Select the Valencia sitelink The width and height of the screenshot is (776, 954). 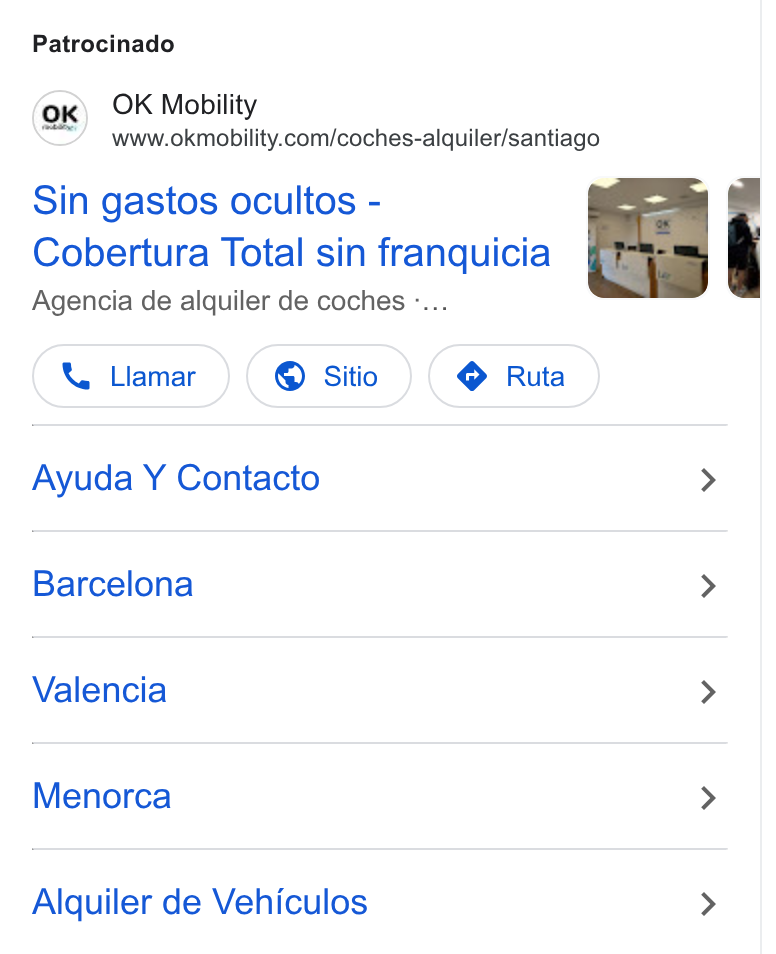coord(380,691)
